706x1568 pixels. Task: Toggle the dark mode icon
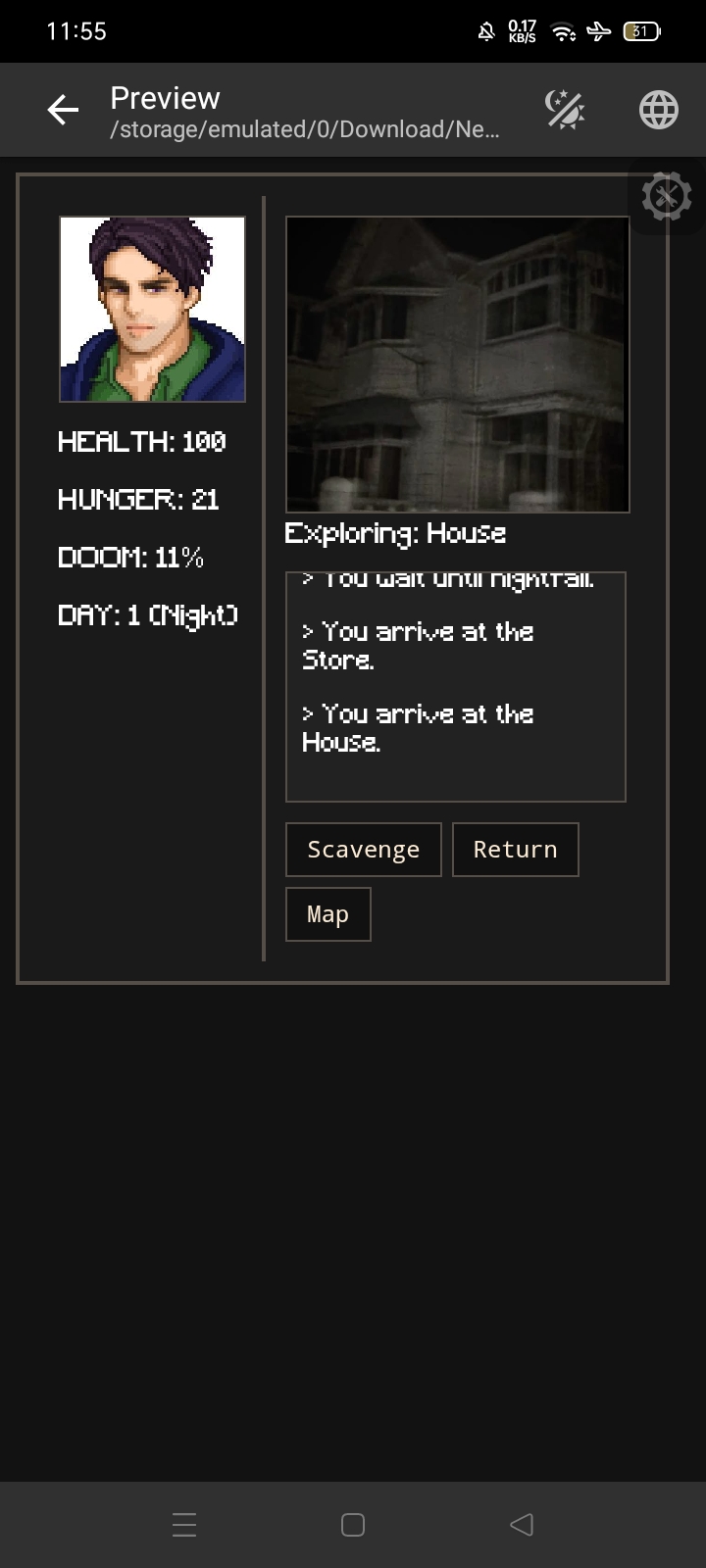565,110
